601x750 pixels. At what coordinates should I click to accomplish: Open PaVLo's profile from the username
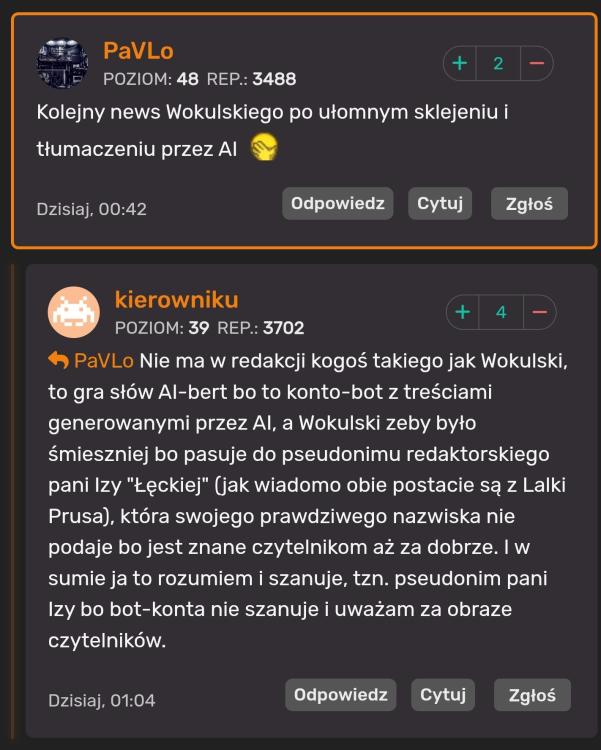pos(138,50)
